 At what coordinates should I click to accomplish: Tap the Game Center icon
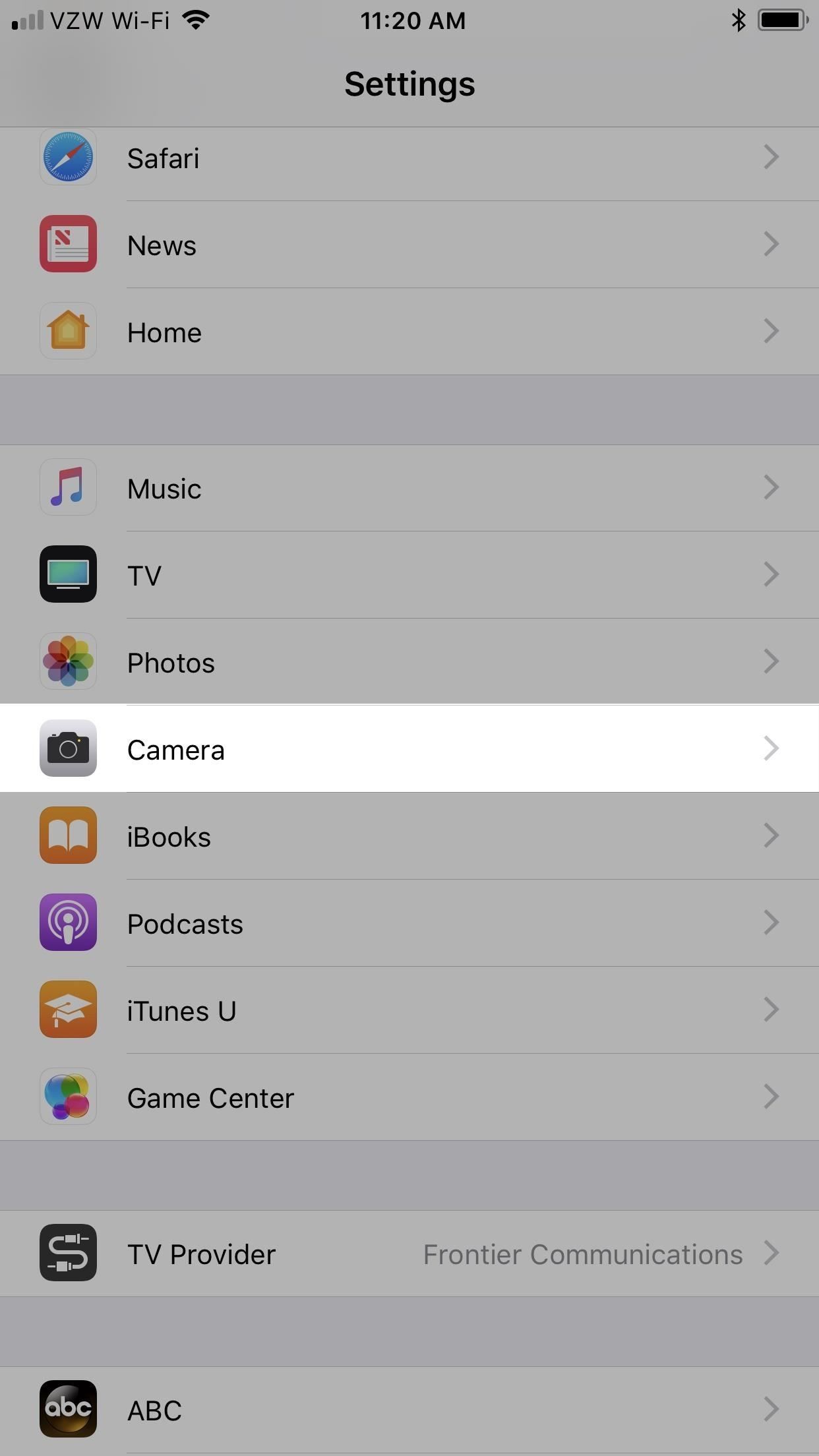coord(68,1097)
